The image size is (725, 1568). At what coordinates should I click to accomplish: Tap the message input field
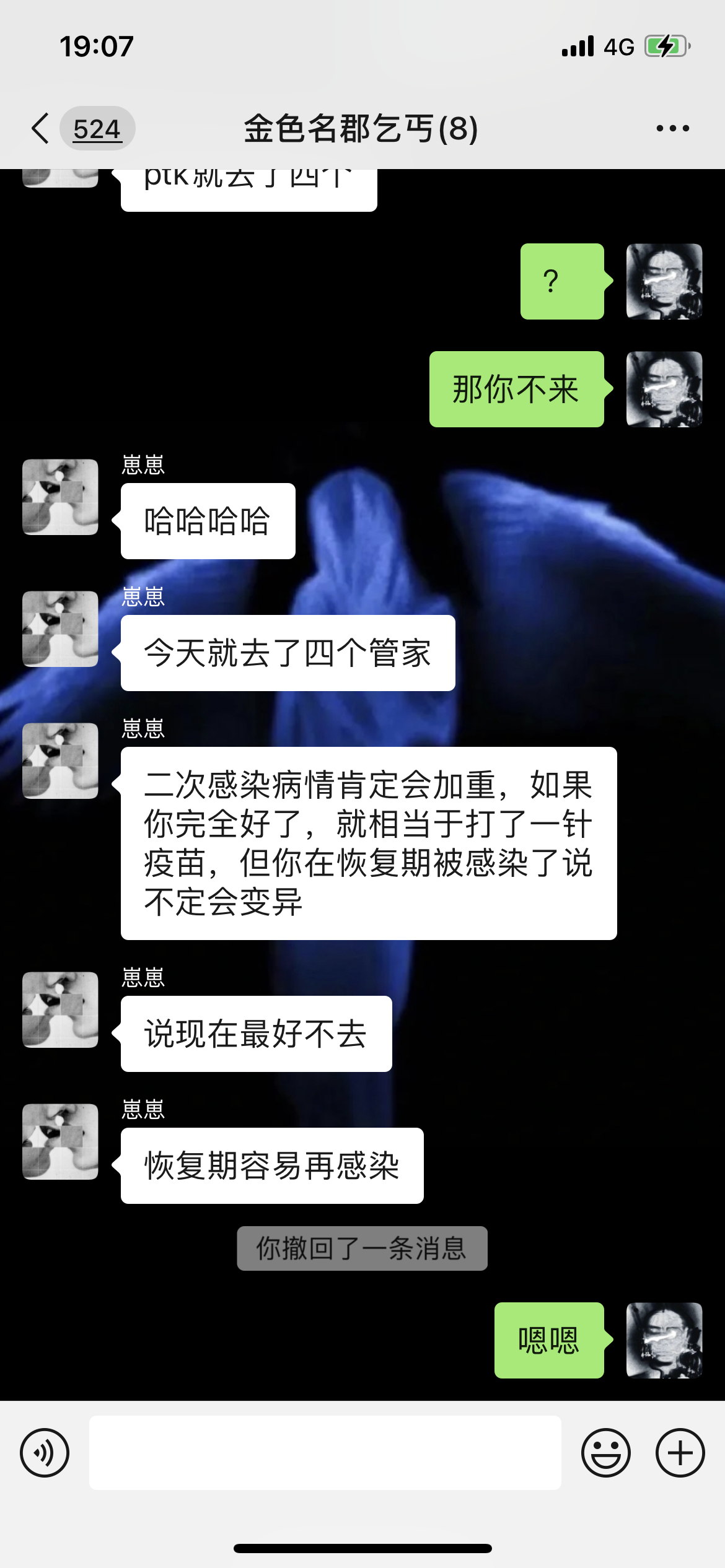(325, 1452)
